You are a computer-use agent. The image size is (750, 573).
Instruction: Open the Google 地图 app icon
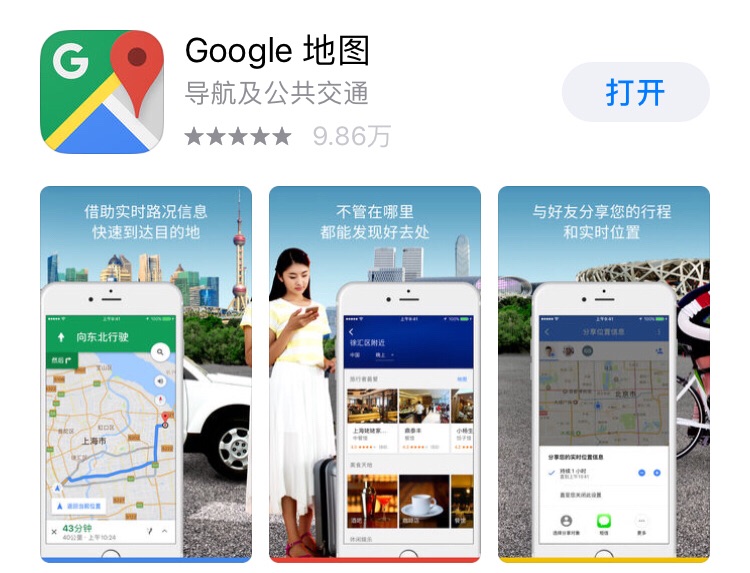[102, 92]
